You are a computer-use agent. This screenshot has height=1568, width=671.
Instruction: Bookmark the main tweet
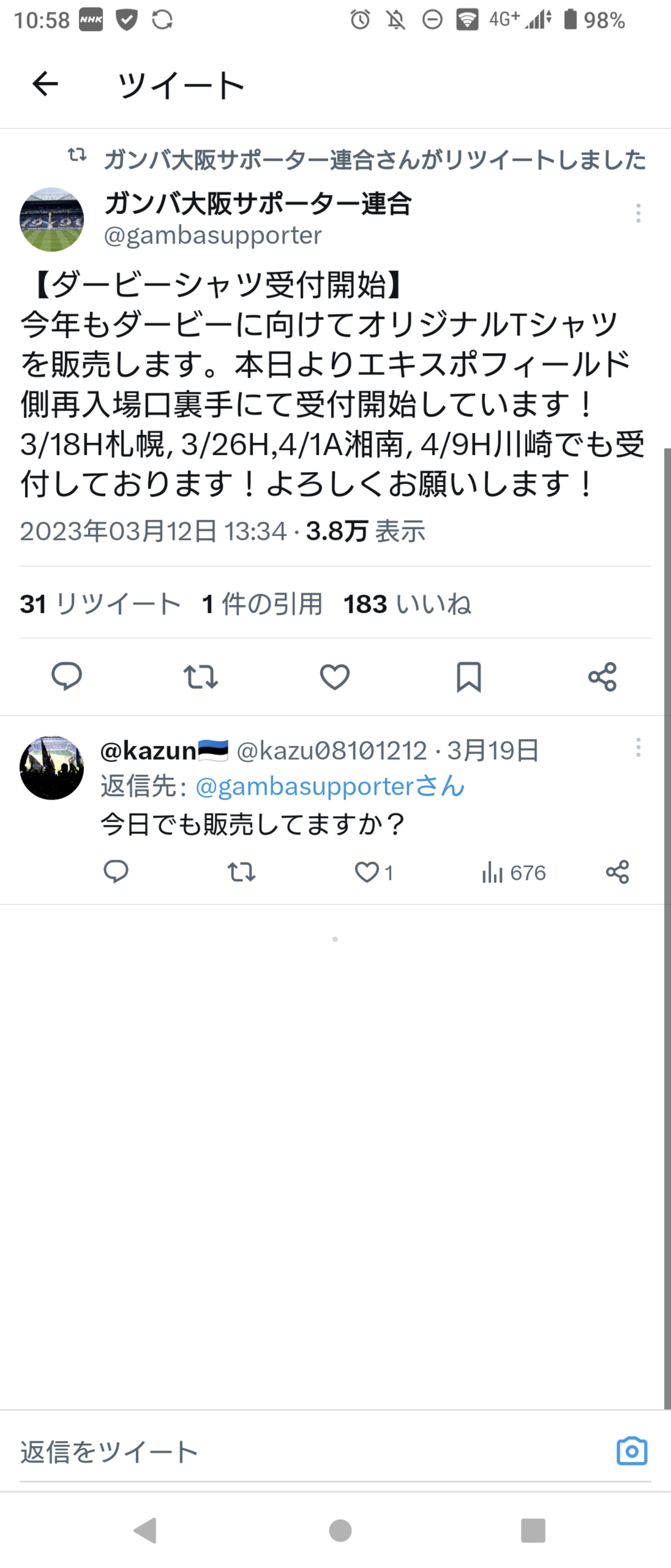click(x=469, y=676)
